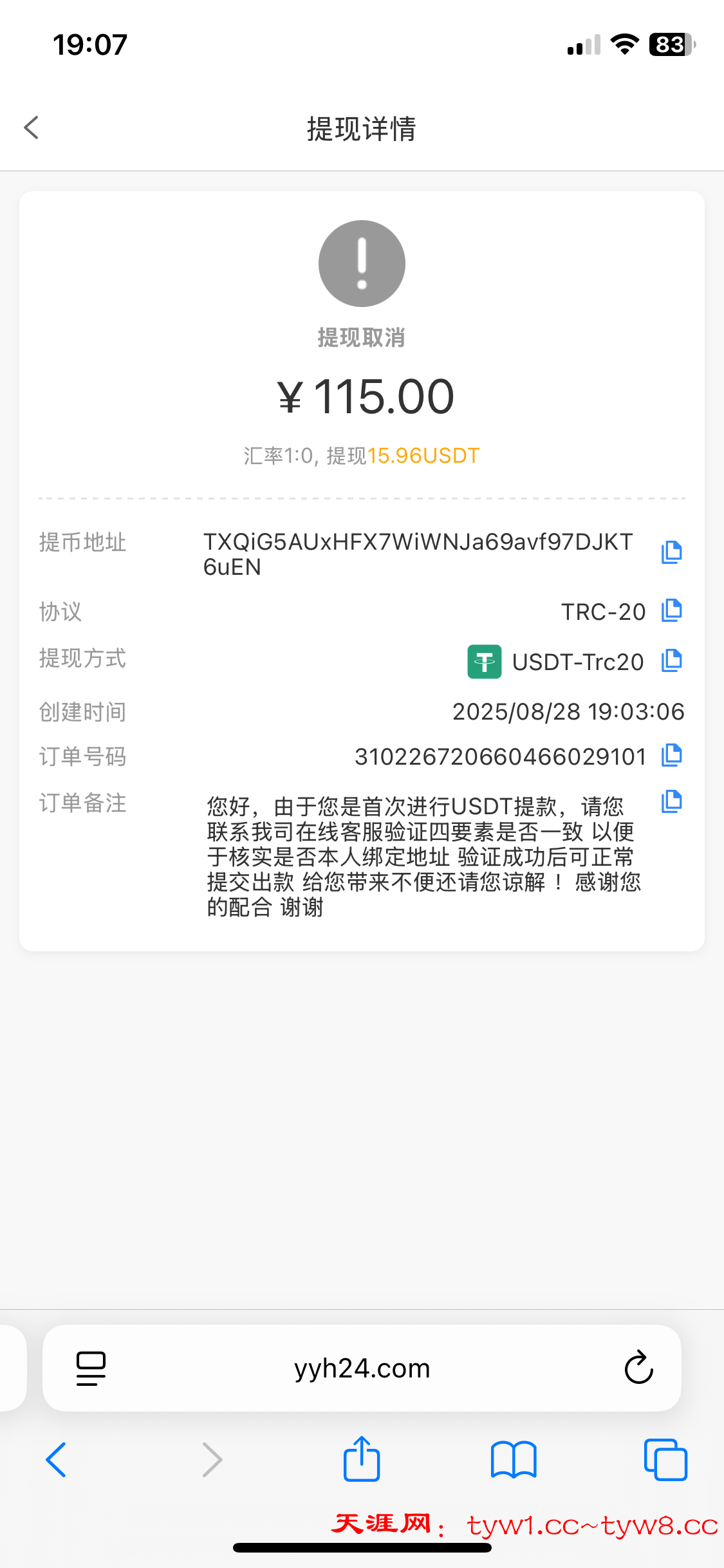Image resolution: width=724 pixels, height=1568 pixels.
Task: Go back using the page's back chevron
Action: (31, 127)
